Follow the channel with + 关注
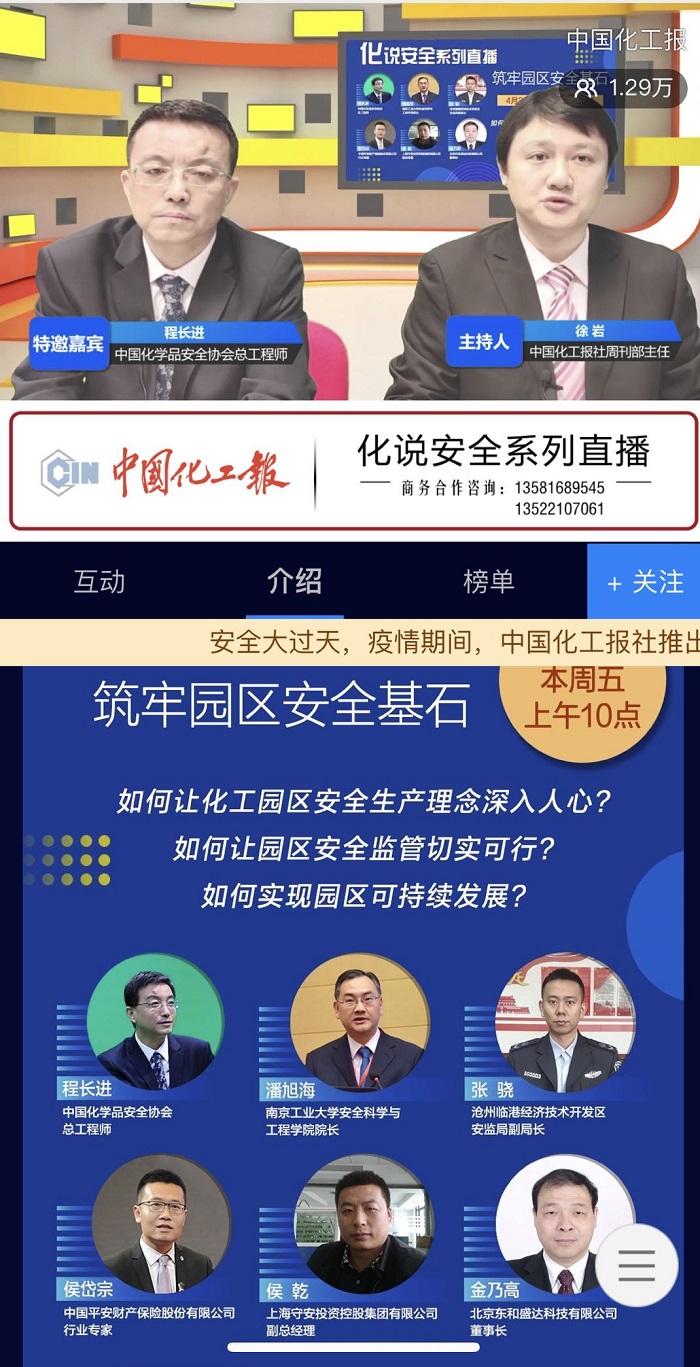Screen dimensions: 700x1367 tap(644, 581)
